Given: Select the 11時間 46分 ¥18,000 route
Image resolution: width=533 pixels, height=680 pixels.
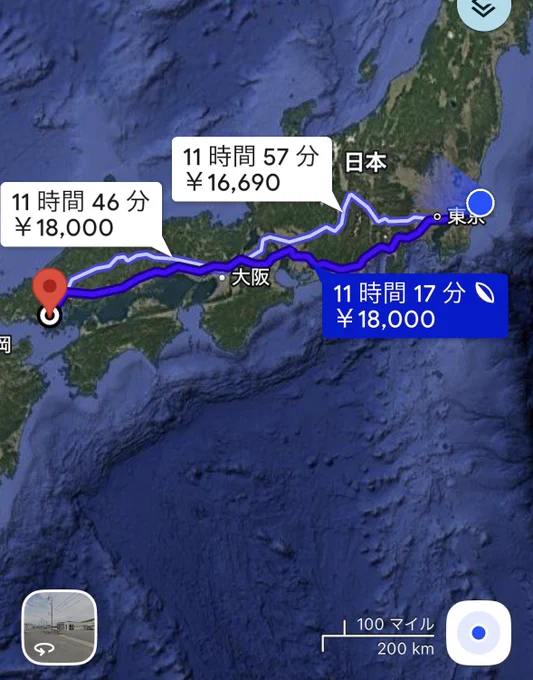Looking at the screenshot, I should [81, 214].
